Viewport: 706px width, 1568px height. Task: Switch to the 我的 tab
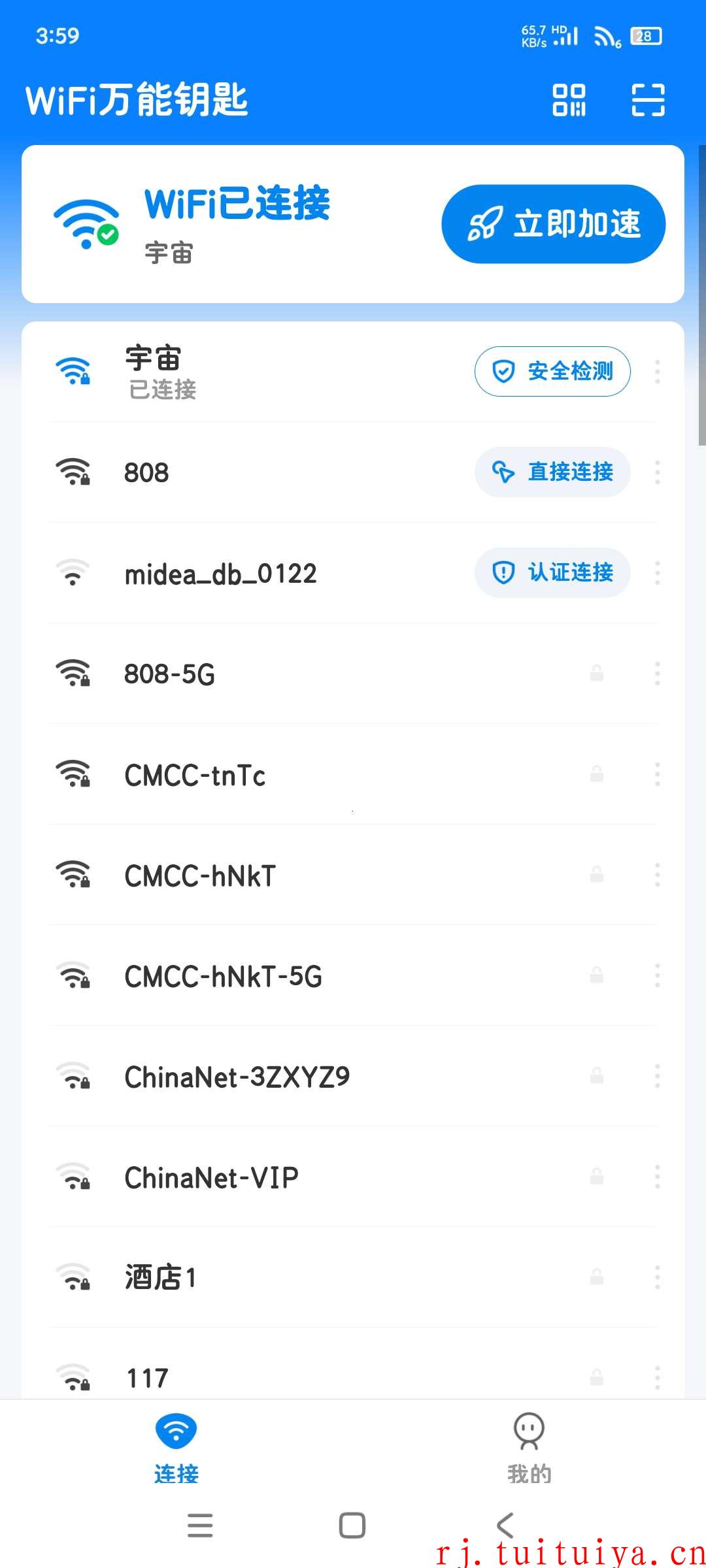(x=529, y=1448)
